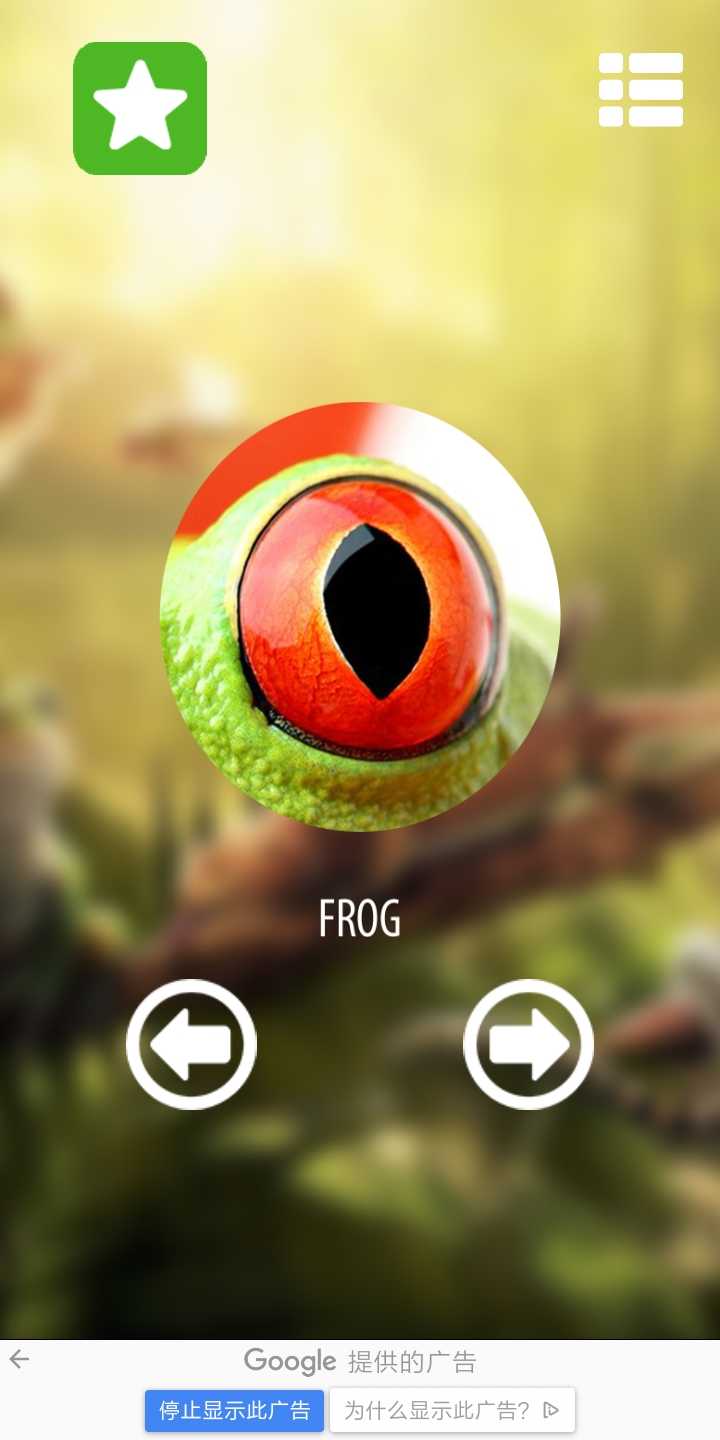This screenshot has width=720, height=1440.
Task: Tap the frog eye picture
Action: click(360, 616)
